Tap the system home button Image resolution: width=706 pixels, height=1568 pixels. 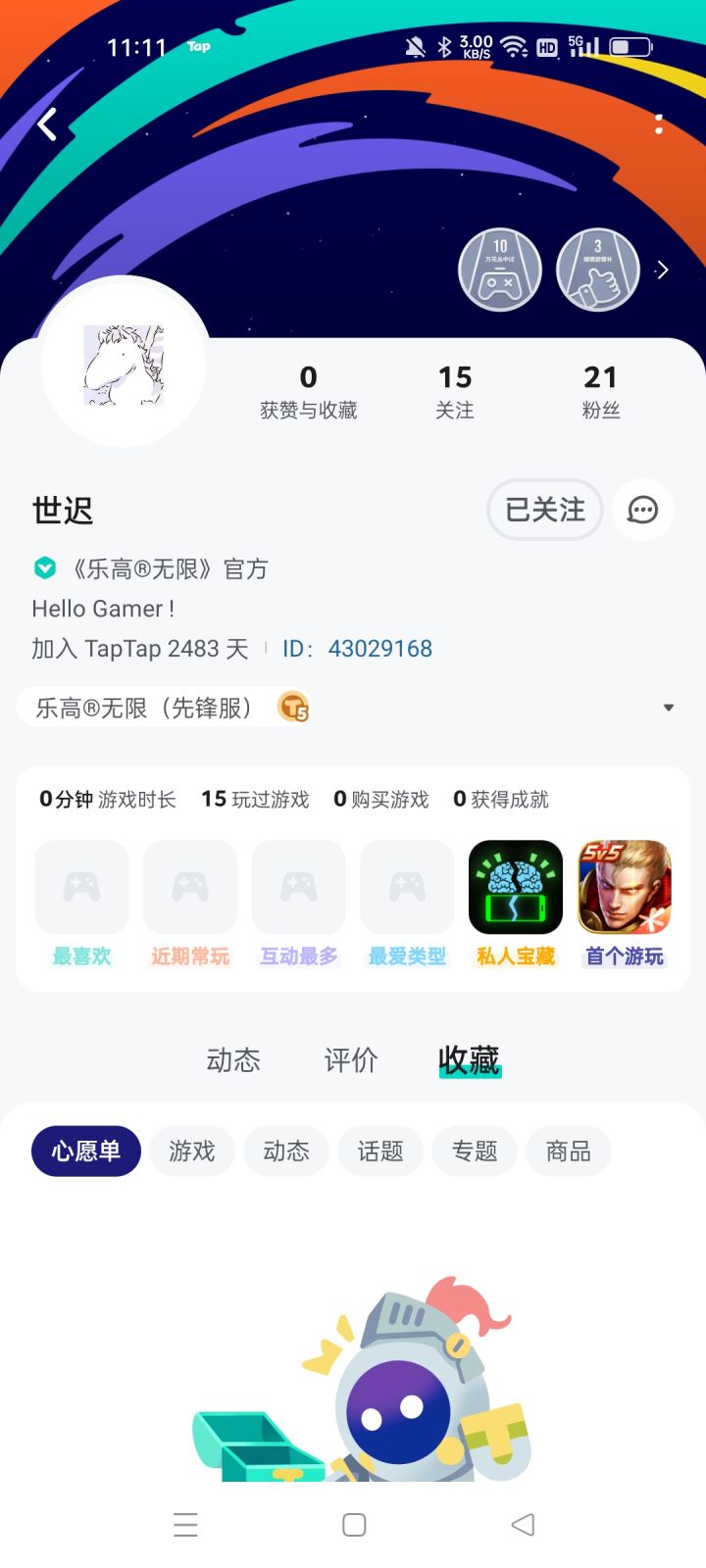[x=354, y=1525]
